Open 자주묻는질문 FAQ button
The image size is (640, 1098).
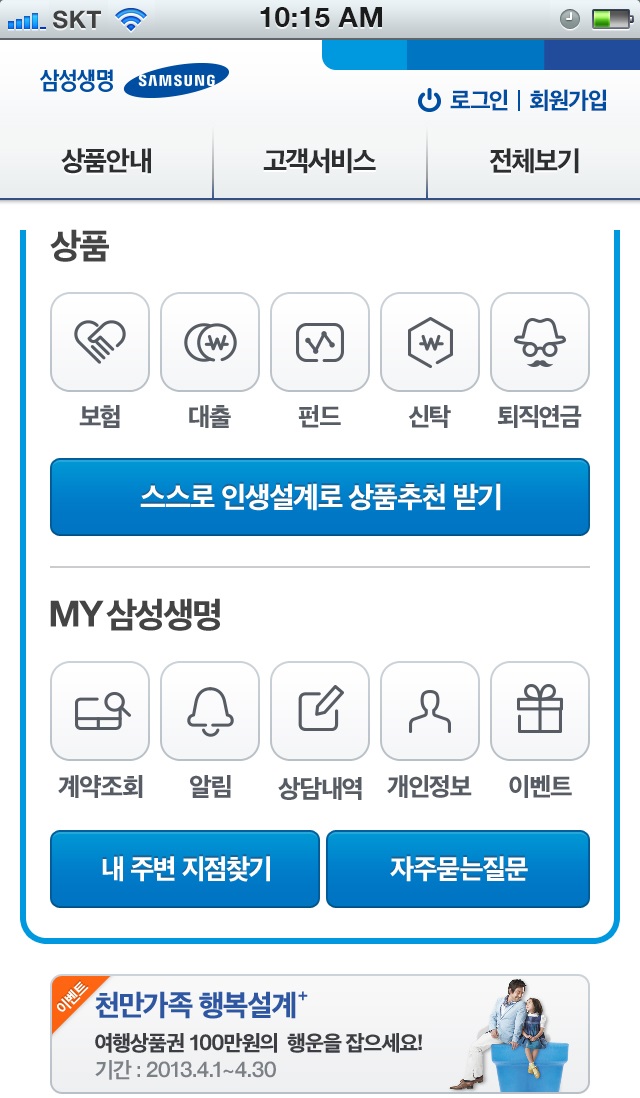tap(458, 869)
